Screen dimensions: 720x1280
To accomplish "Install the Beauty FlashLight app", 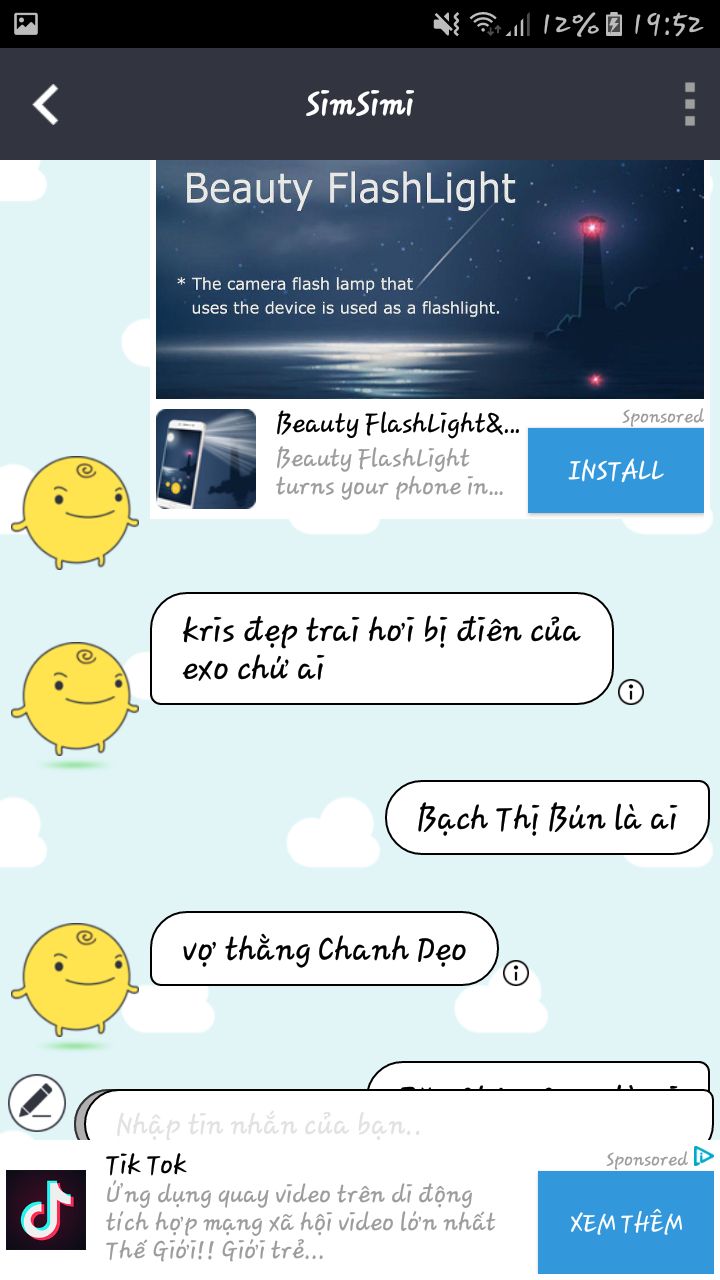I will pyautogui.click(x=615, y=470).
